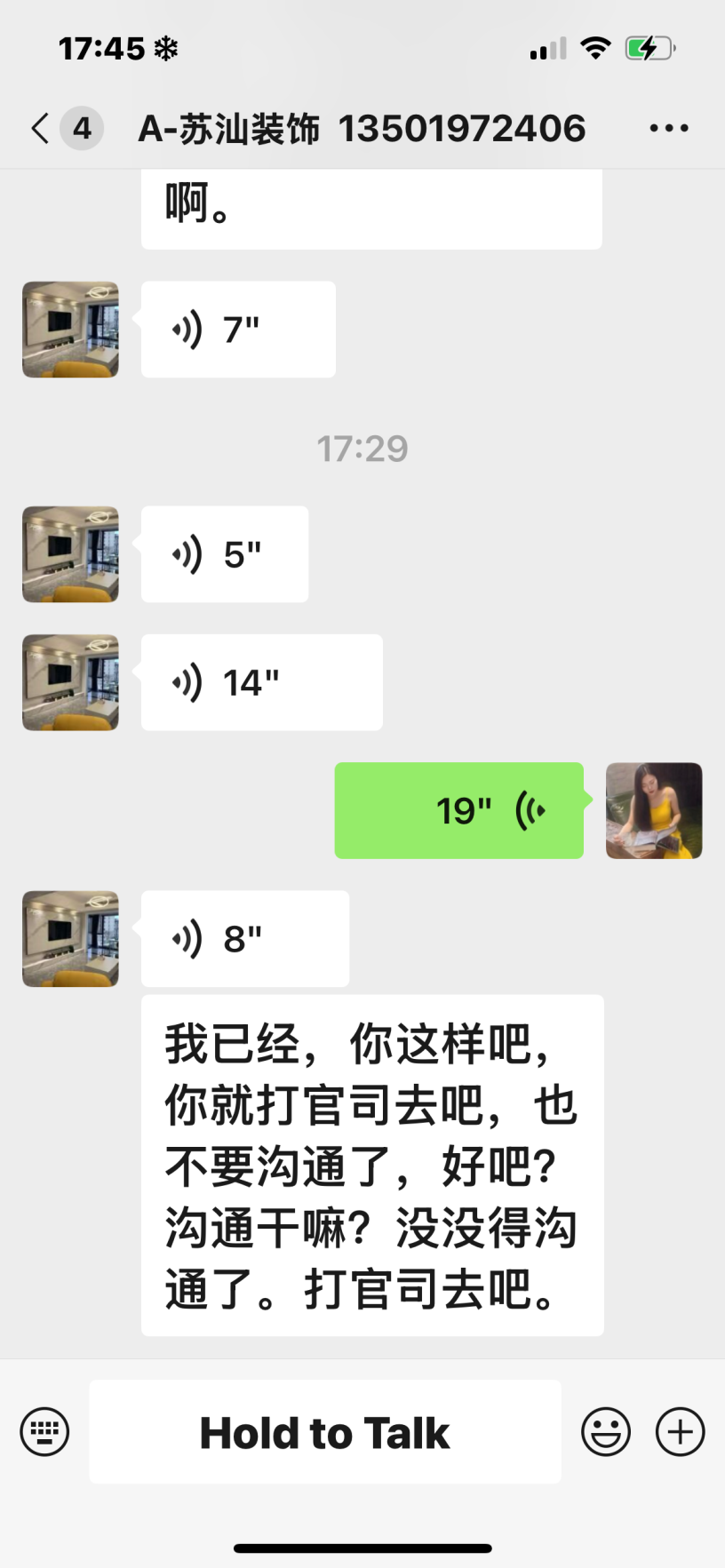Open my own profile avatar
725x1568 pixels.
654,810
